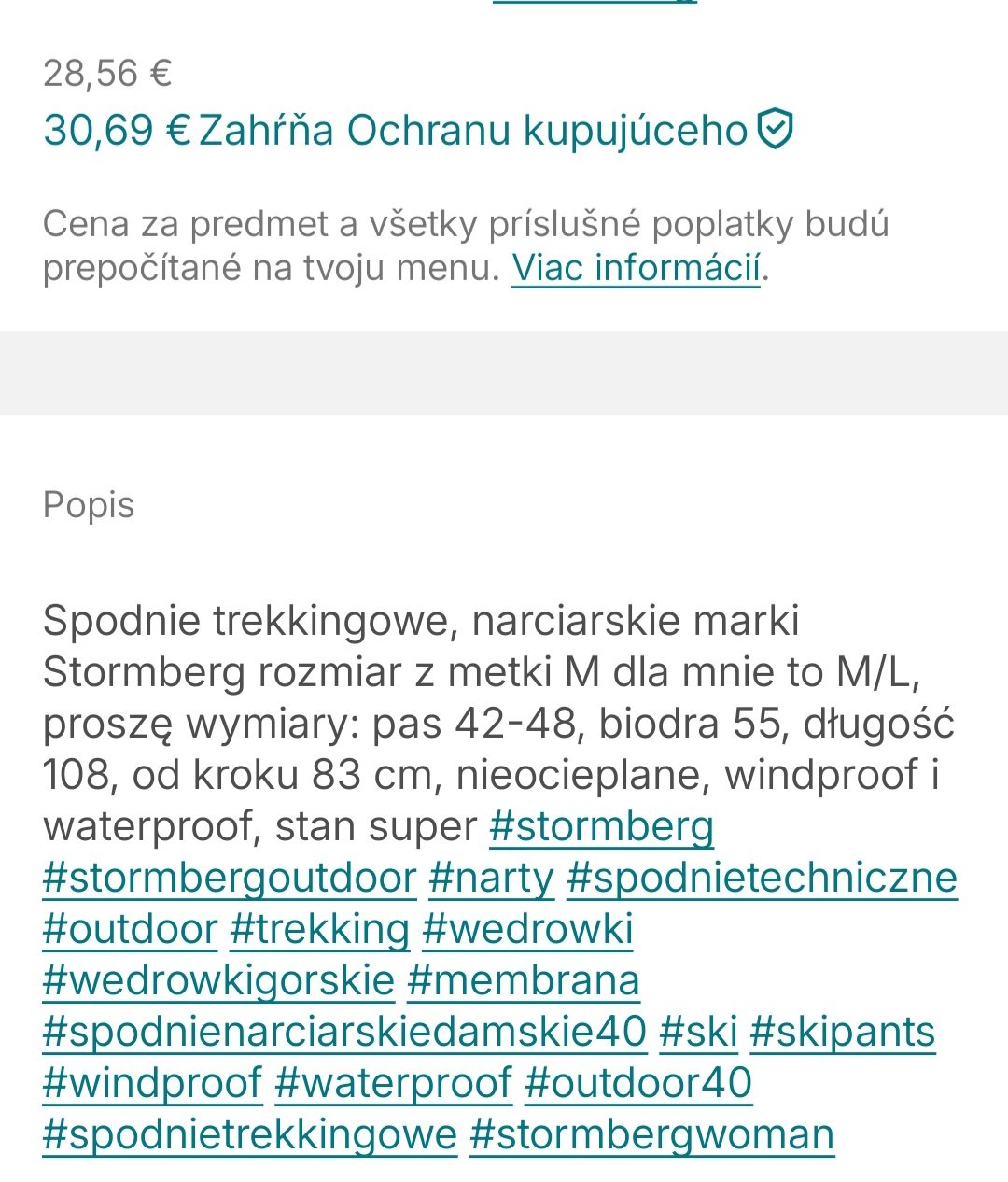Open the #stormberg hashtag
The image size is (1008, 1182).
tap(601, 826)
